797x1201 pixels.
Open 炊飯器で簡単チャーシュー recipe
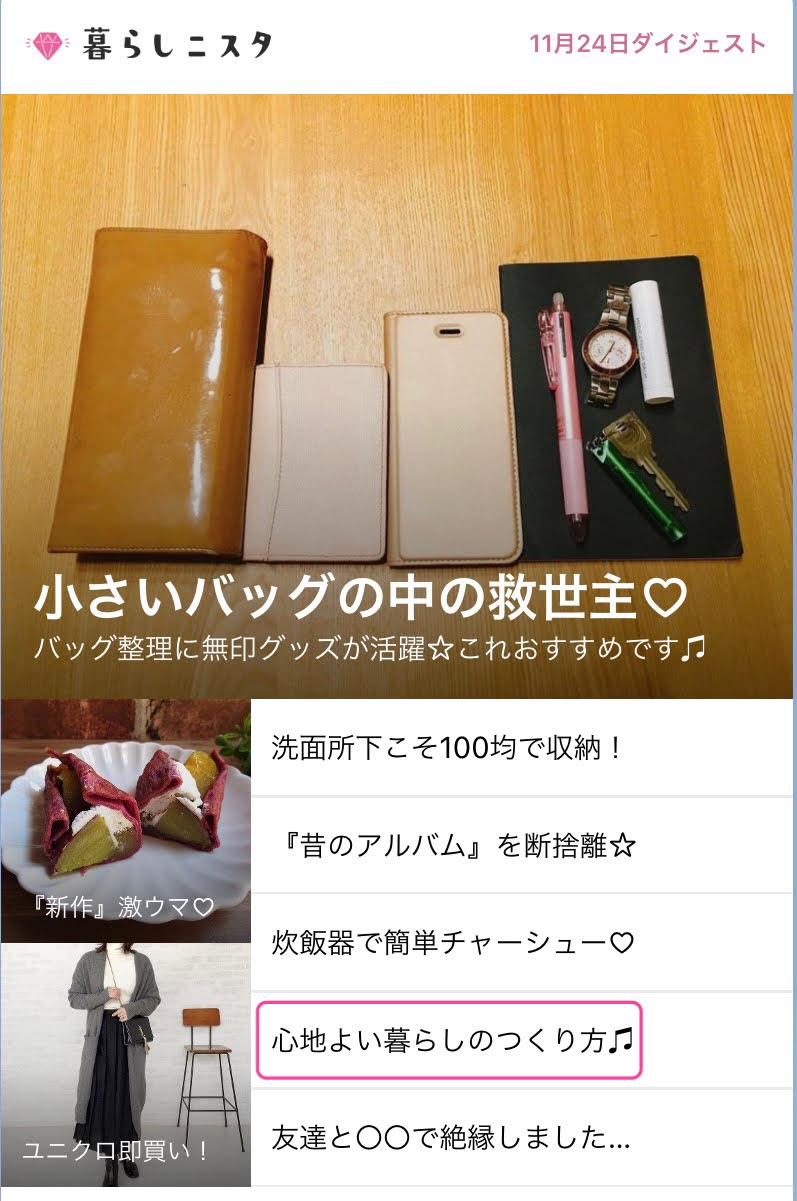click(453, 943)
